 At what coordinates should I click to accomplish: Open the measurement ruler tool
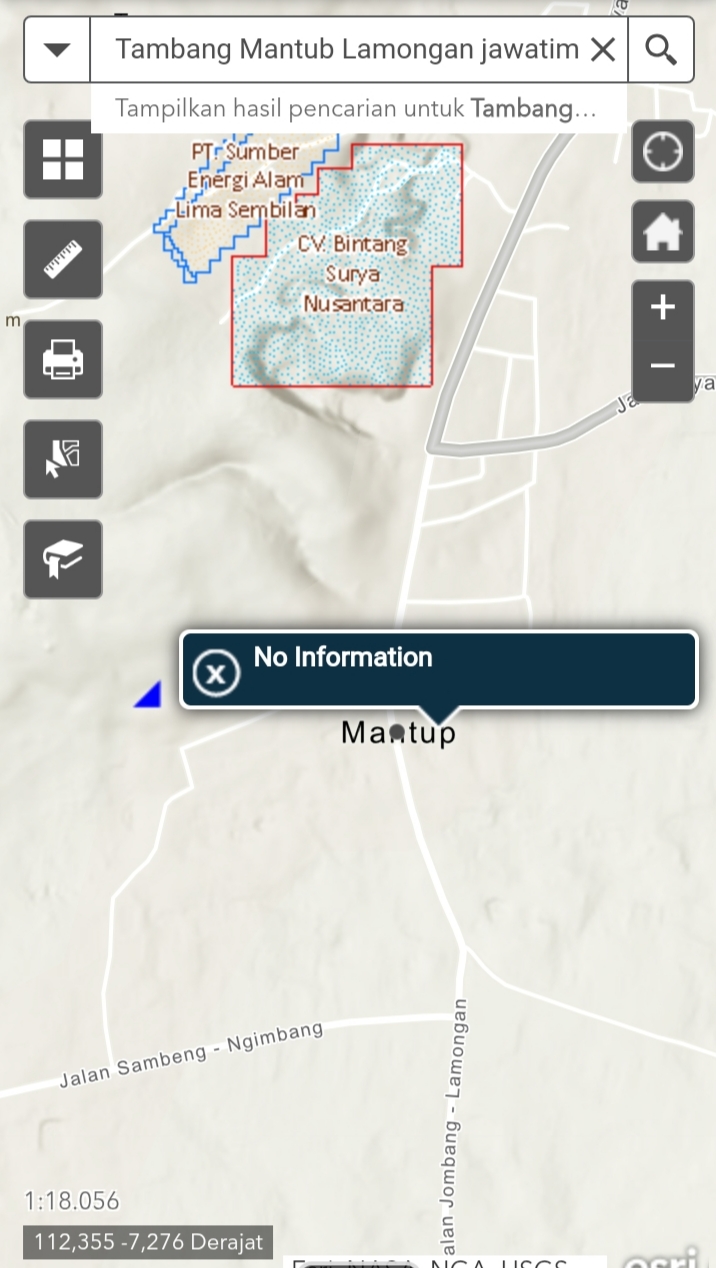(x=63, y=259)
